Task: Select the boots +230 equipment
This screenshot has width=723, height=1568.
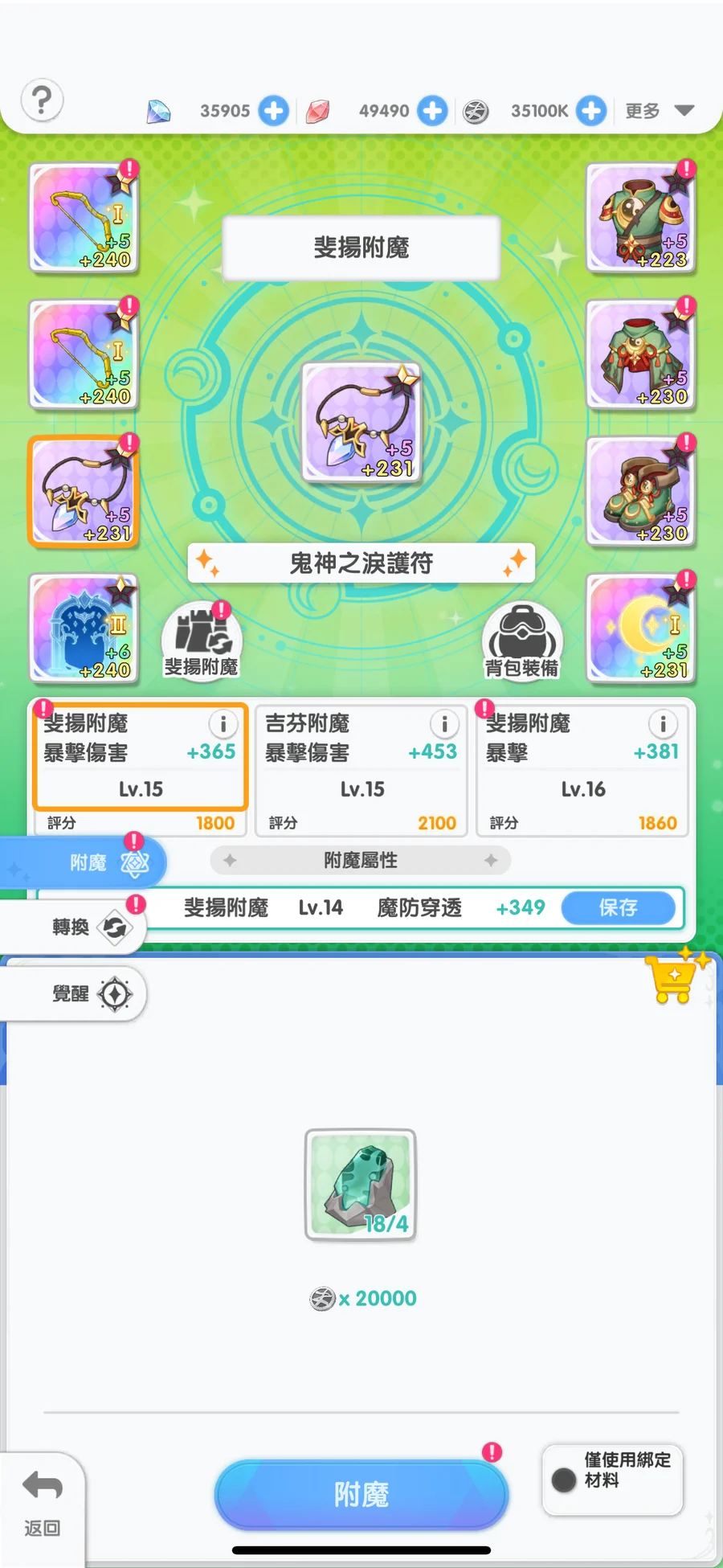Action: pyautogui.click(x=639, y=492)
